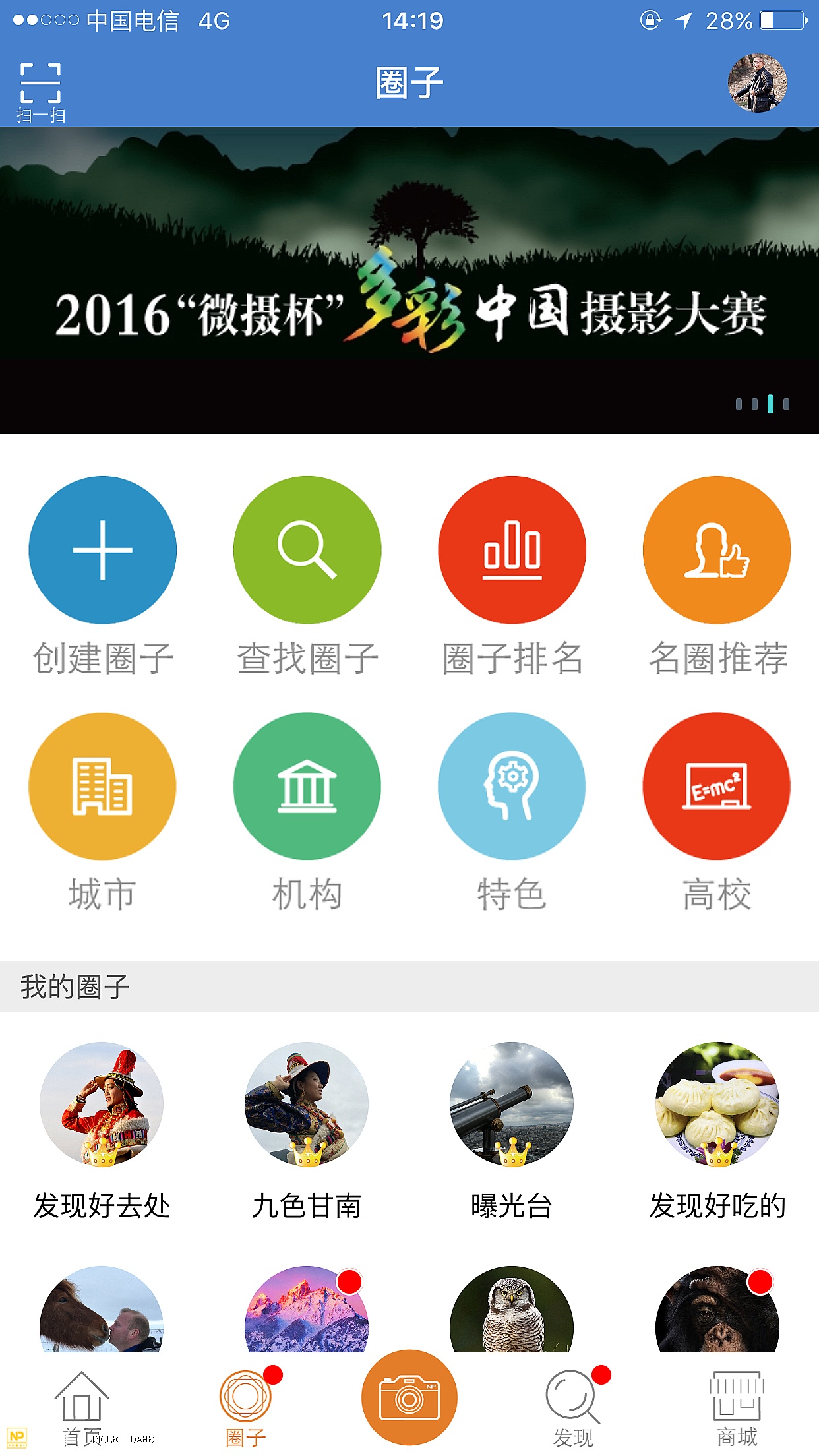Screen dimensions: 819x1456
Task: Tap 创建圈子 to create a circle
Action: coord(103,550)
